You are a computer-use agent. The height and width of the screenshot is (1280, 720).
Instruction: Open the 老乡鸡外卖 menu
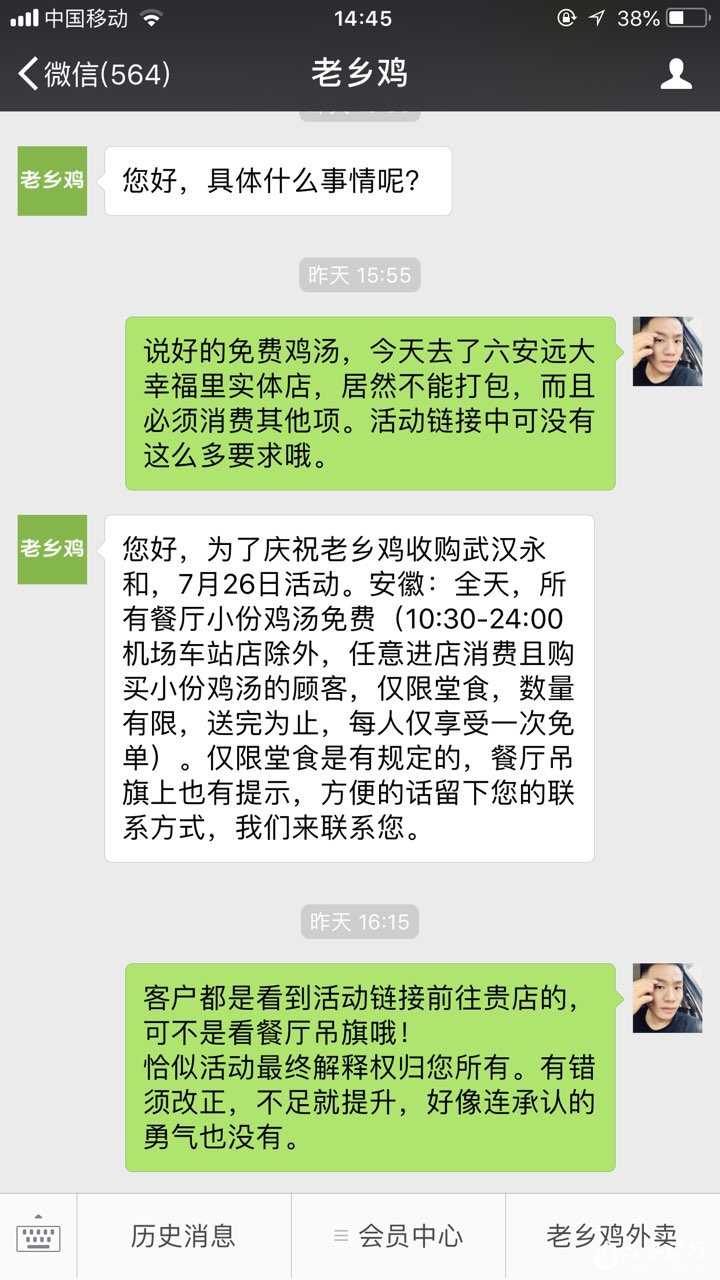tap(612, 1237)
